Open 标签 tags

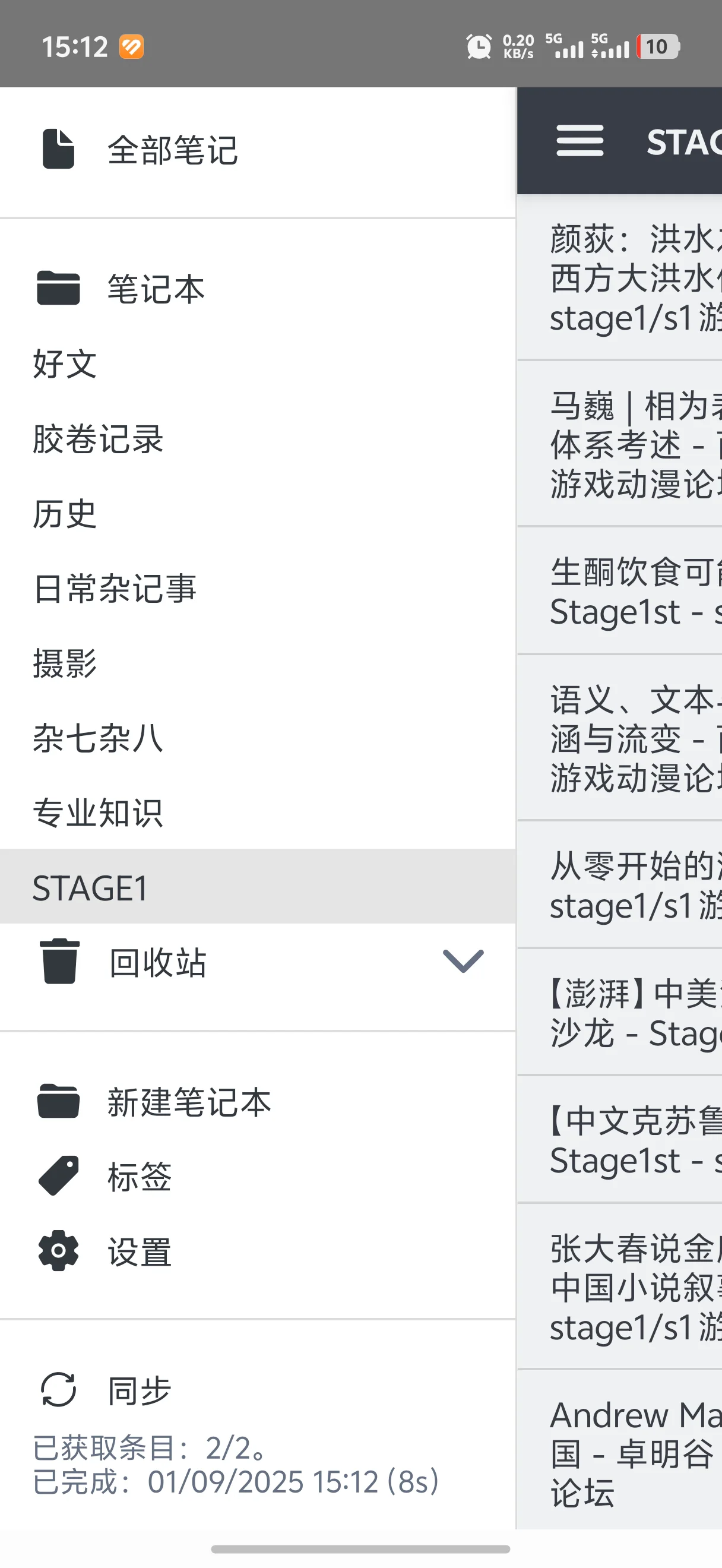click(x=258, y=1176)
